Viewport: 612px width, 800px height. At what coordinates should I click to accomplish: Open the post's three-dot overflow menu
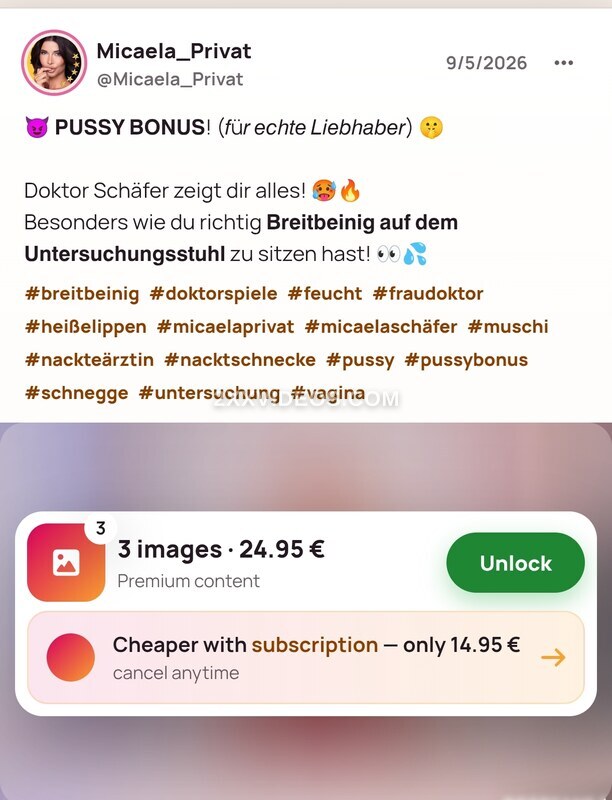tap(564, 63)
